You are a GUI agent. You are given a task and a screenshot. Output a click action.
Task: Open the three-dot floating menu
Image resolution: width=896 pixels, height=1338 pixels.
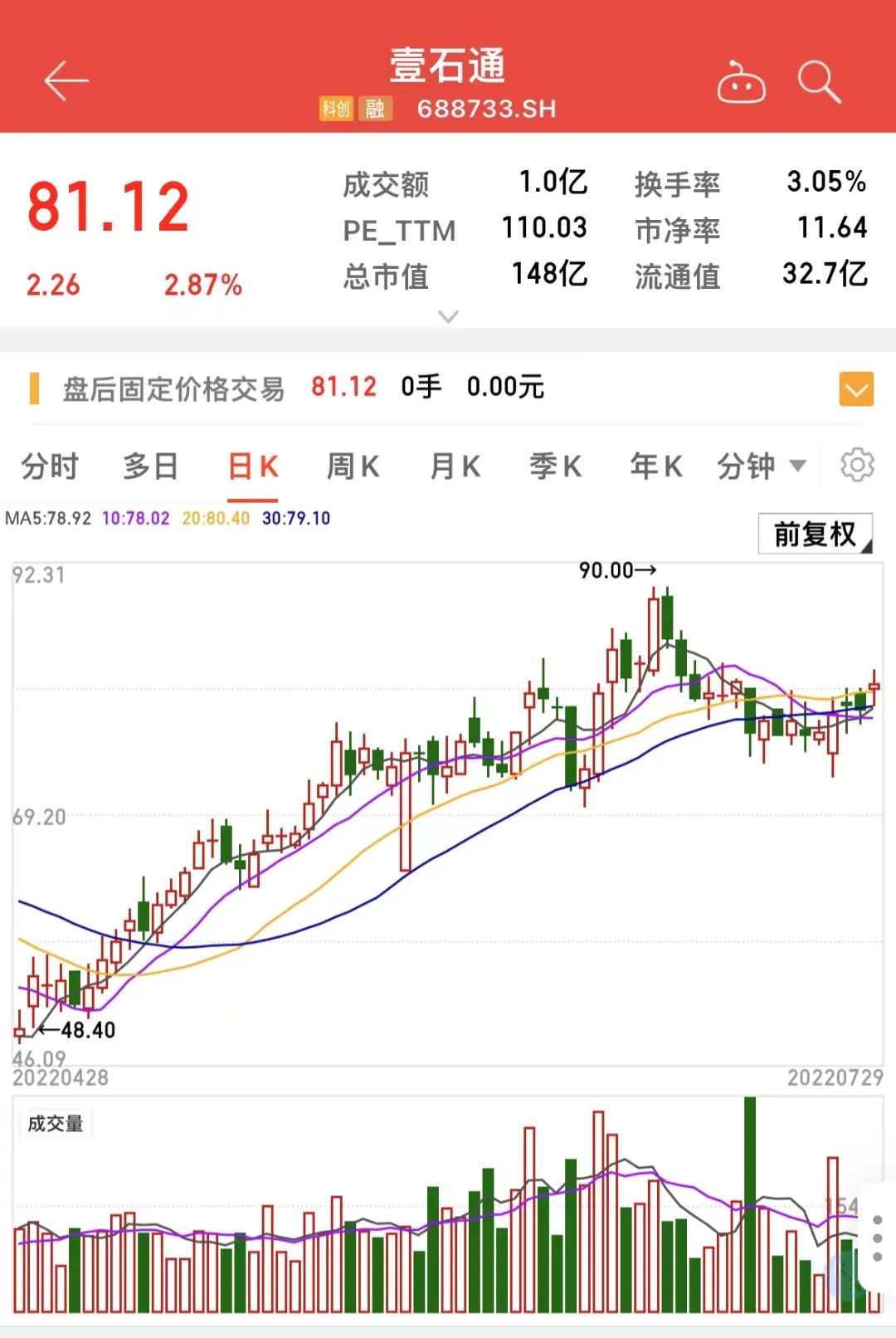(x=877, y=1238)
